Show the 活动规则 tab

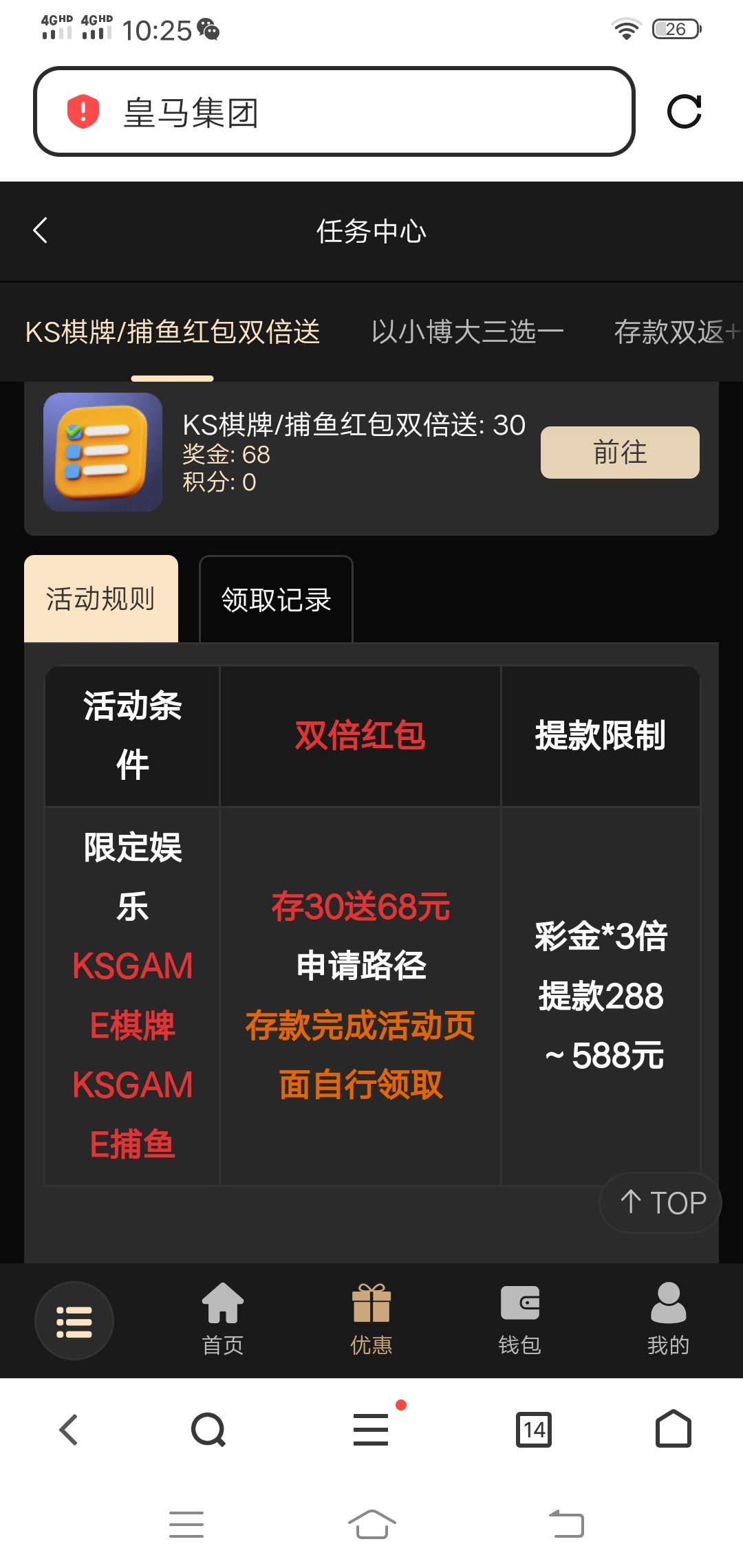tap(101, 600)
